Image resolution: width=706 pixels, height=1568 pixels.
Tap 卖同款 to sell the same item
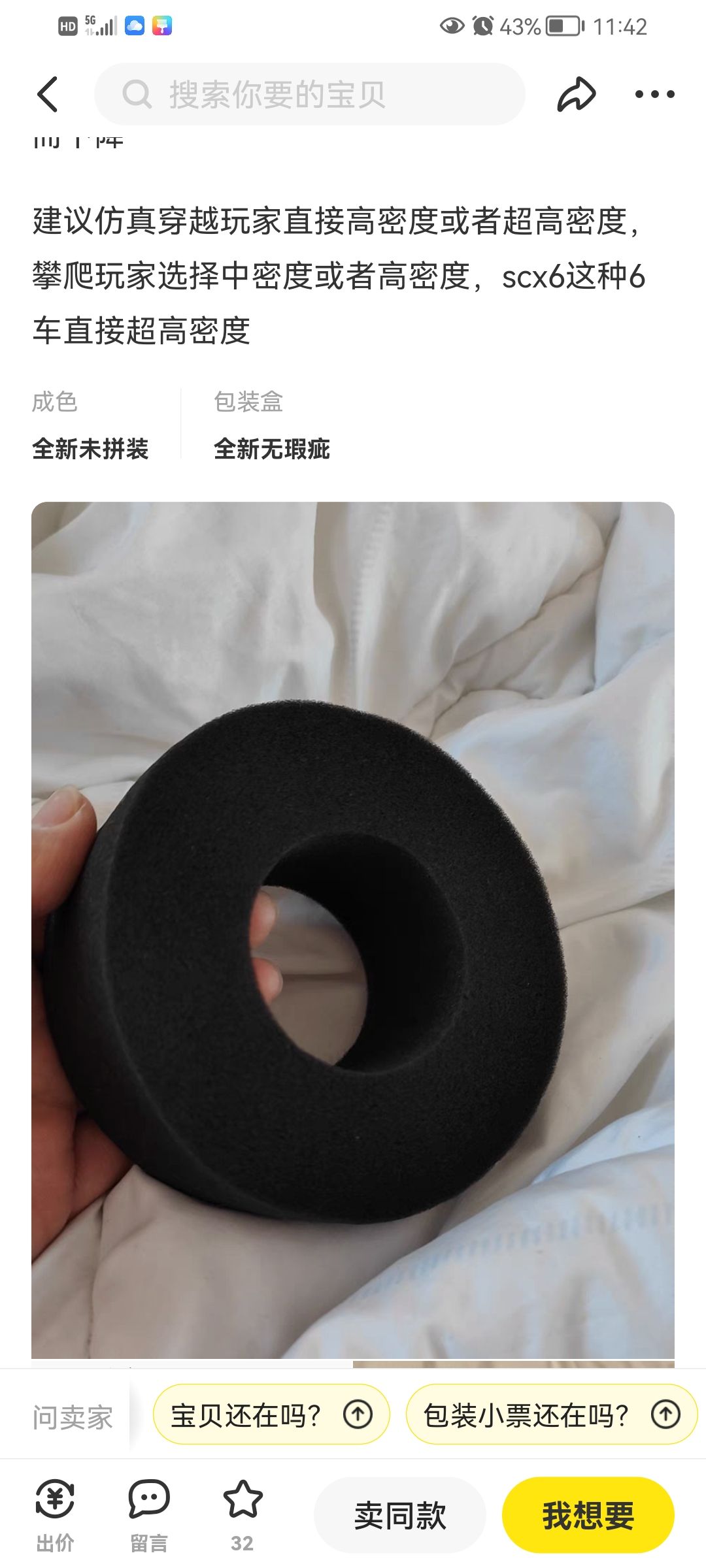[x=400, y=1515]
